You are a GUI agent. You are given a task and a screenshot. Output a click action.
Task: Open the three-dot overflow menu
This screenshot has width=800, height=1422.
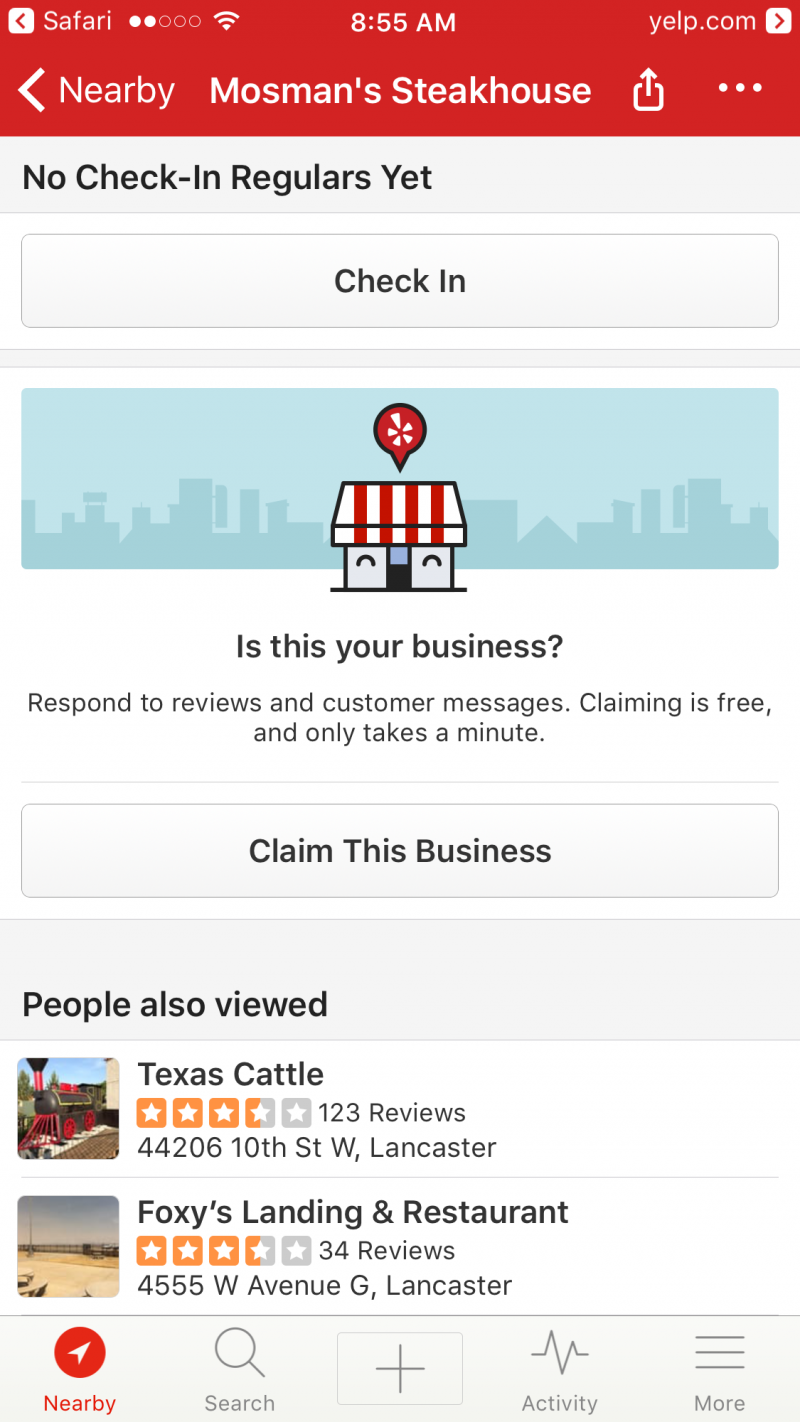[x=740, y=89]
